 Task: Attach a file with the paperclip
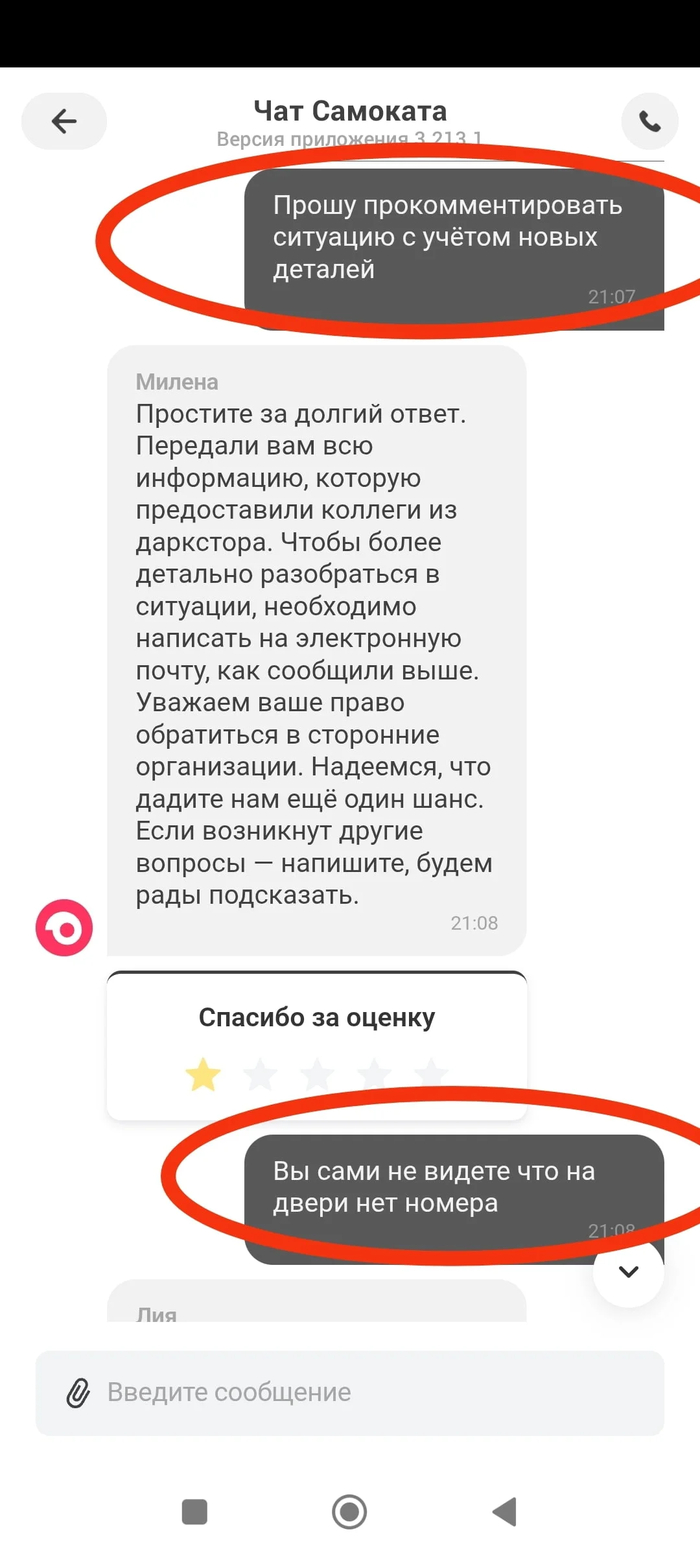point(78,1392)
